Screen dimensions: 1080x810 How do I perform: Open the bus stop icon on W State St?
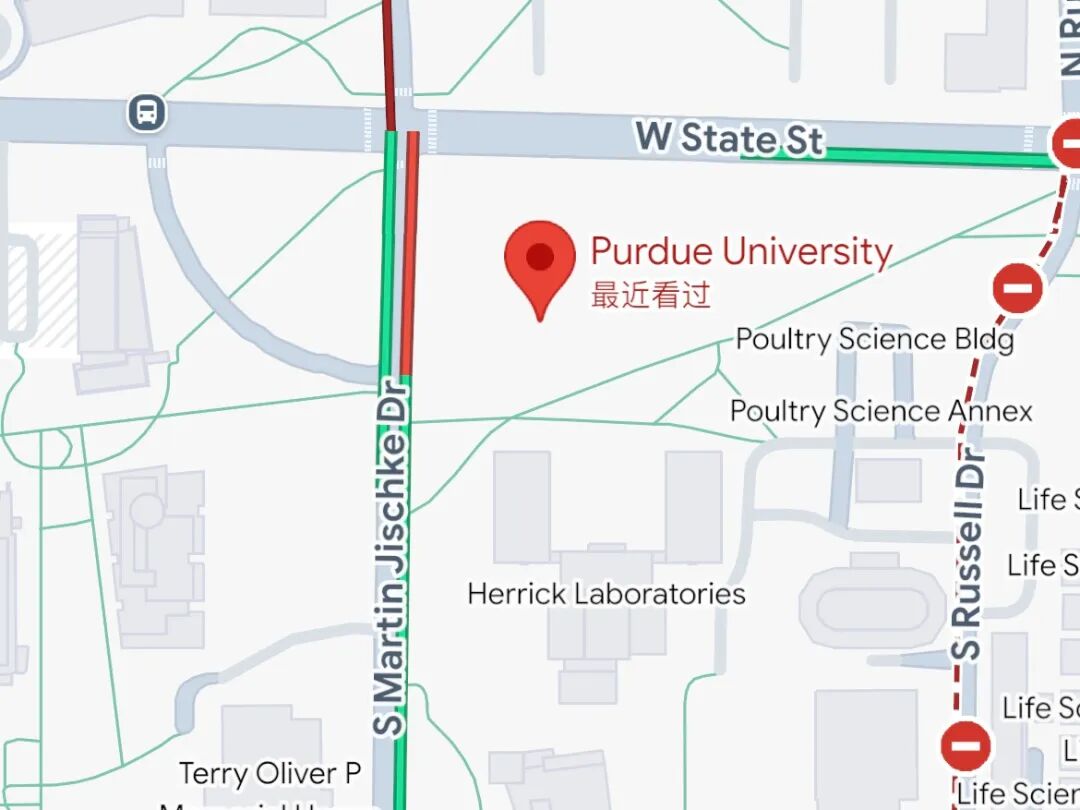(147, 112)
